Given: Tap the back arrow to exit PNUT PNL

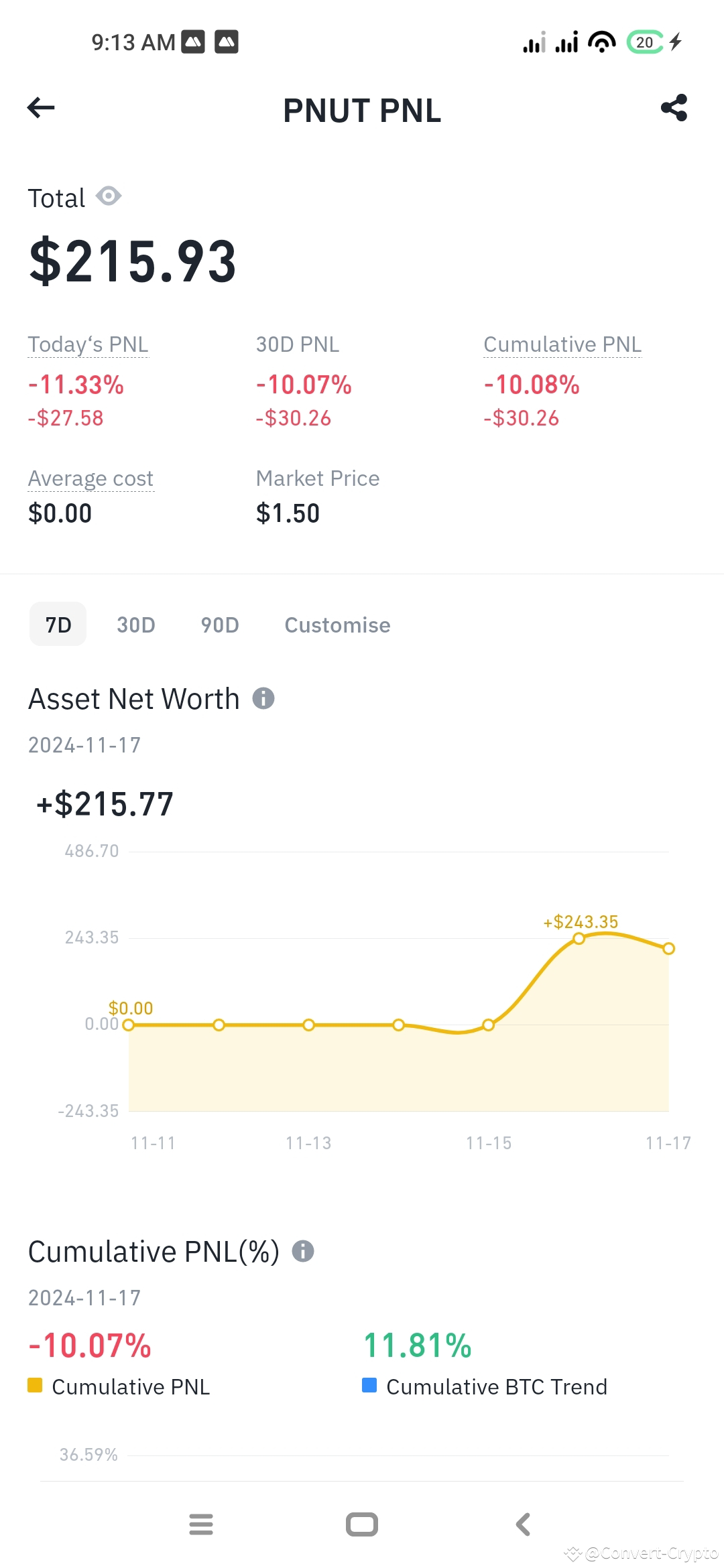Looking at the screenshot, I should [x=40, y=107].
